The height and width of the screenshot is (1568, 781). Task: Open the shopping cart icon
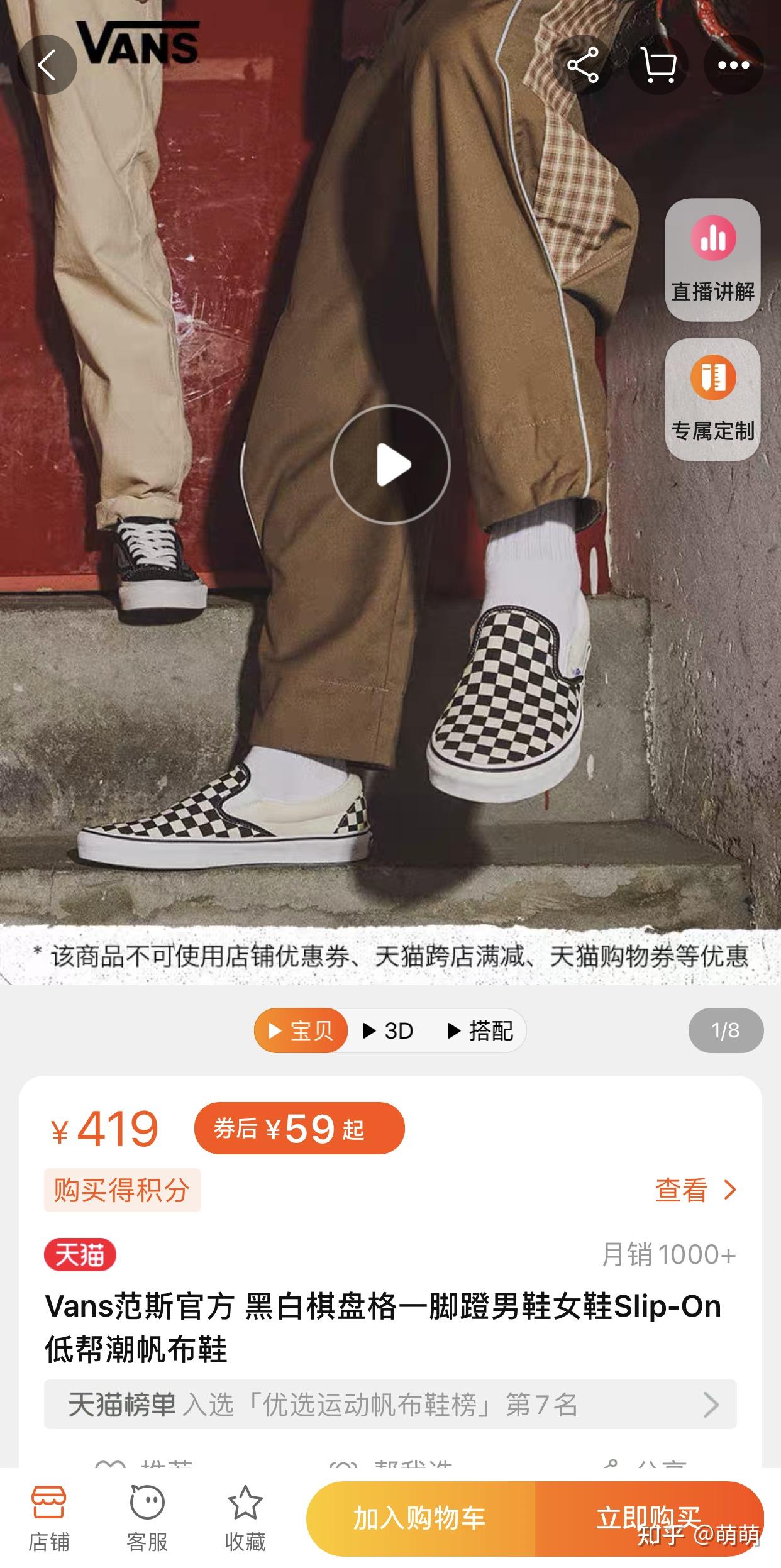tap(658, 65)
